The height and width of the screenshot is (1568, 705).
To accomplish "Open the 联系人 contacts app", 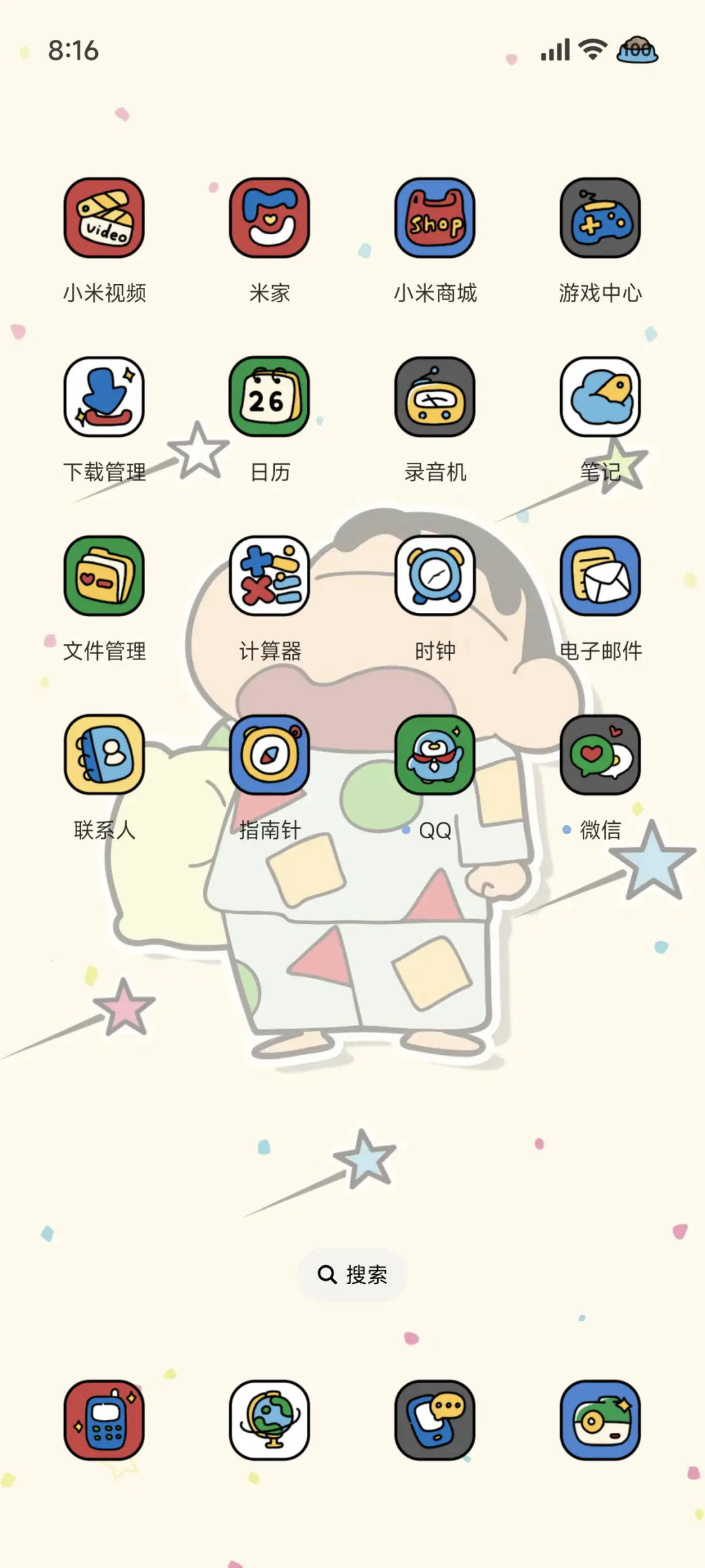I will click(x=104, y=756).
